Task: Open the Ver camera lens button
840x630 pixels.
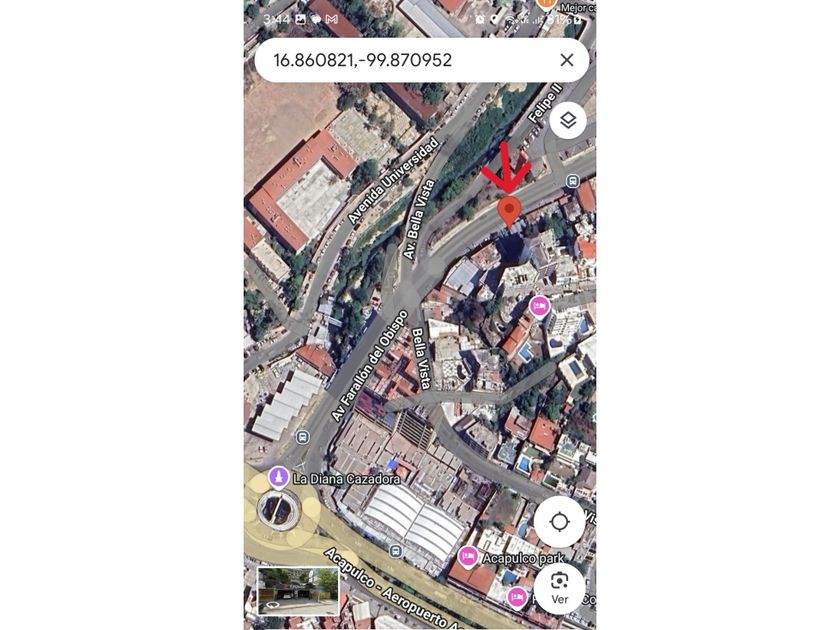Action: click(559, 588)
